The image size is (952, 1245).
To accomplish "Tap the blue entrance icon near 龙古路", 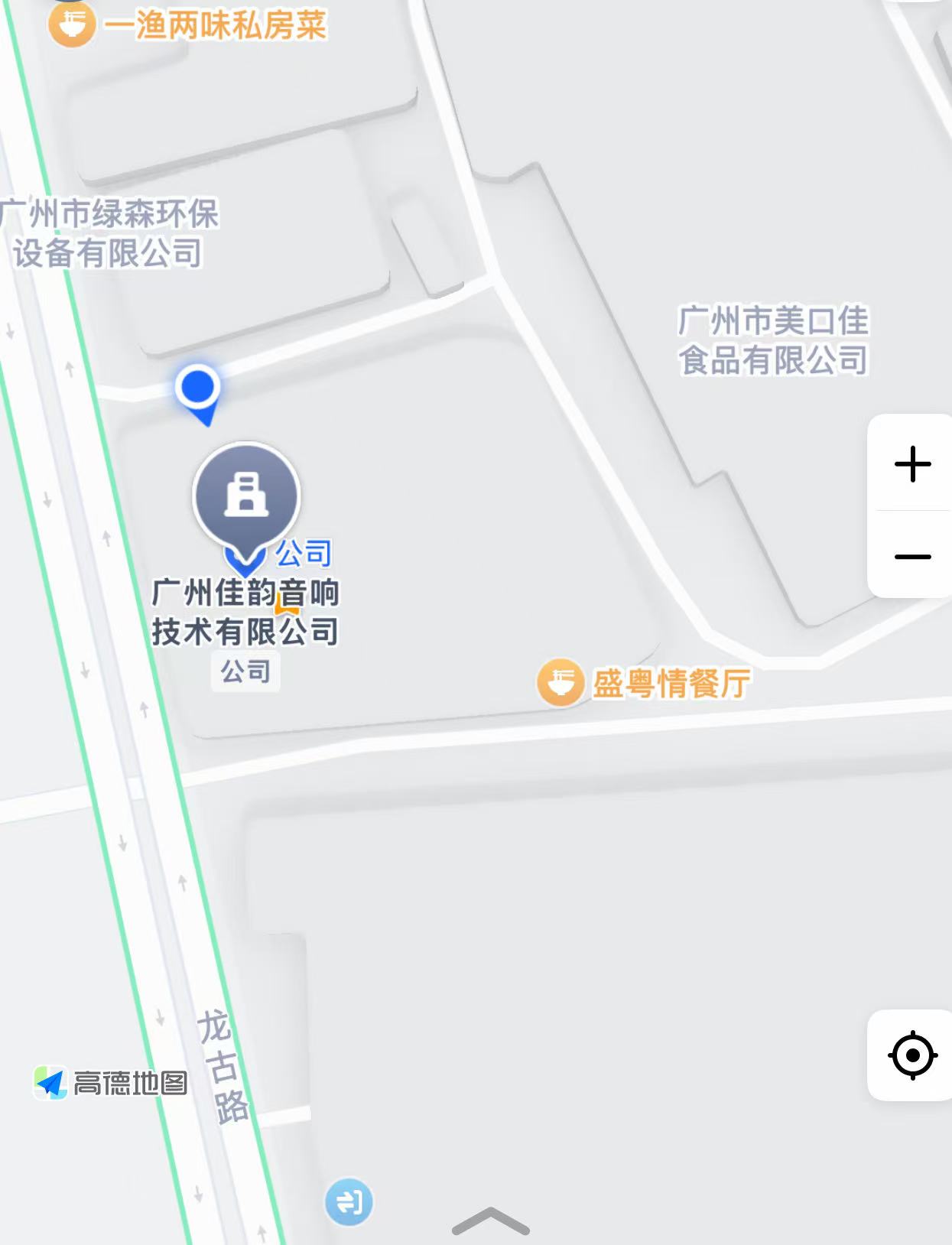I will pyautogui.click(x=349, y=1201).
